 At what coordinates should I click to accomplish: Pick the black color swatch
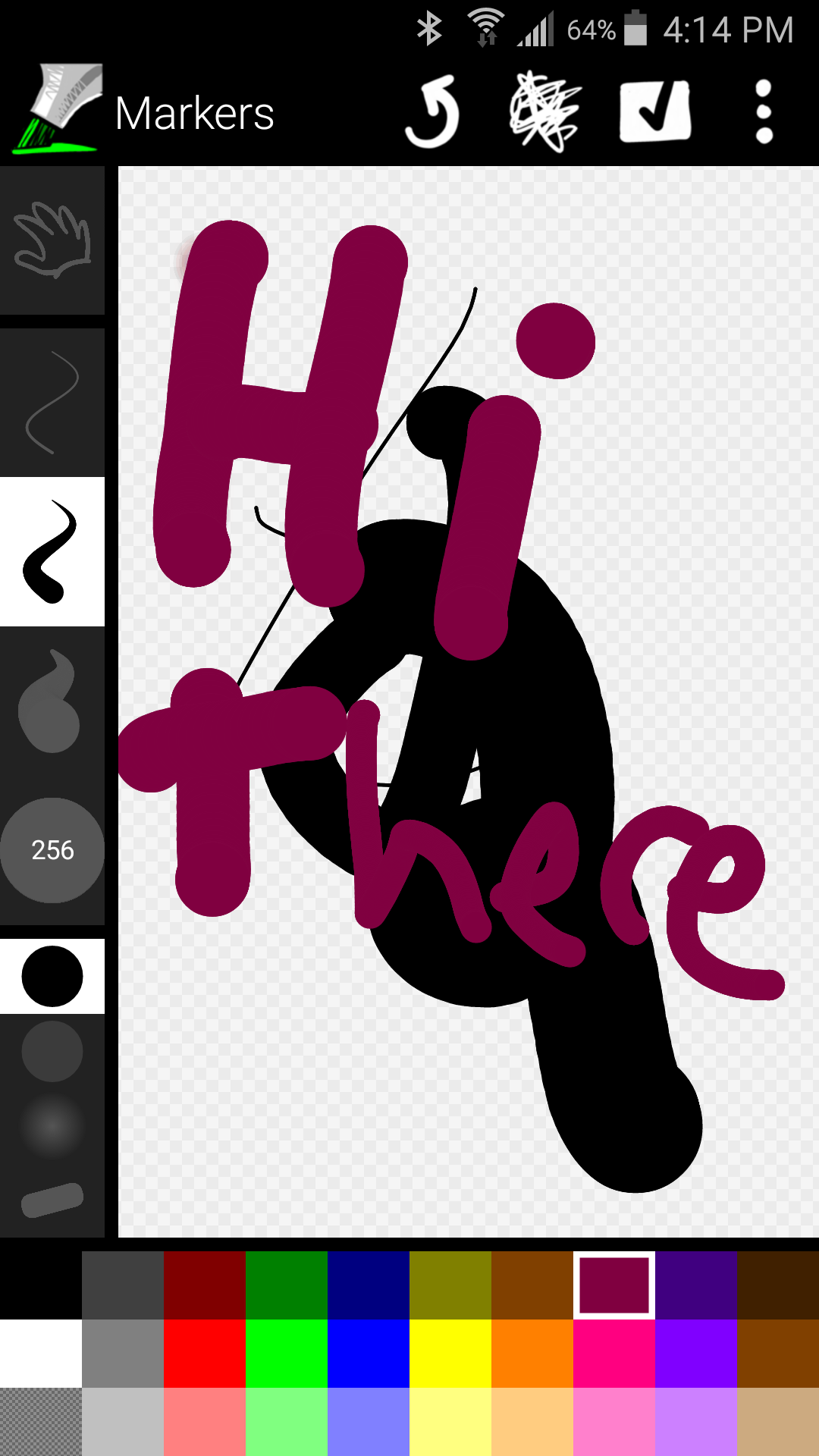point(41,1285)
